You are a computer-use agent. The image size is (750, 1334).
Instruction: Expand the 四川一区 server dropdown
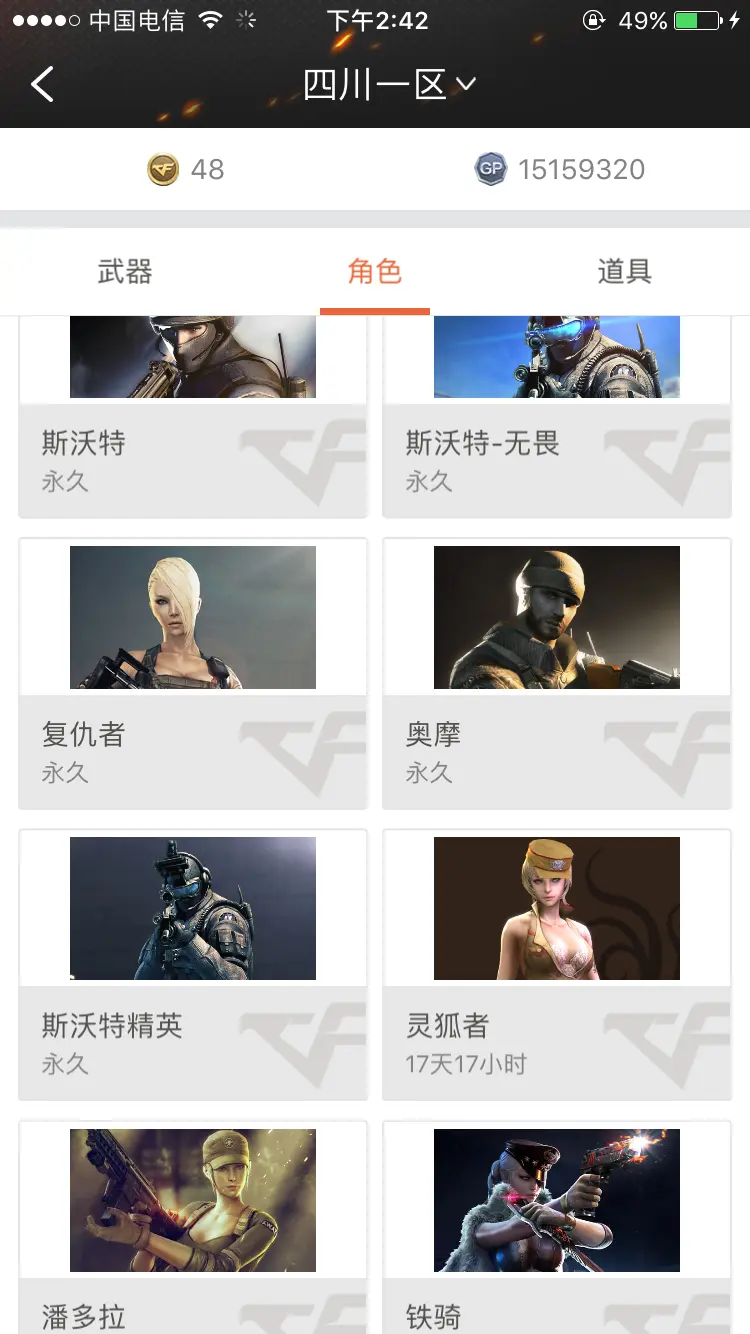[388, 85]
